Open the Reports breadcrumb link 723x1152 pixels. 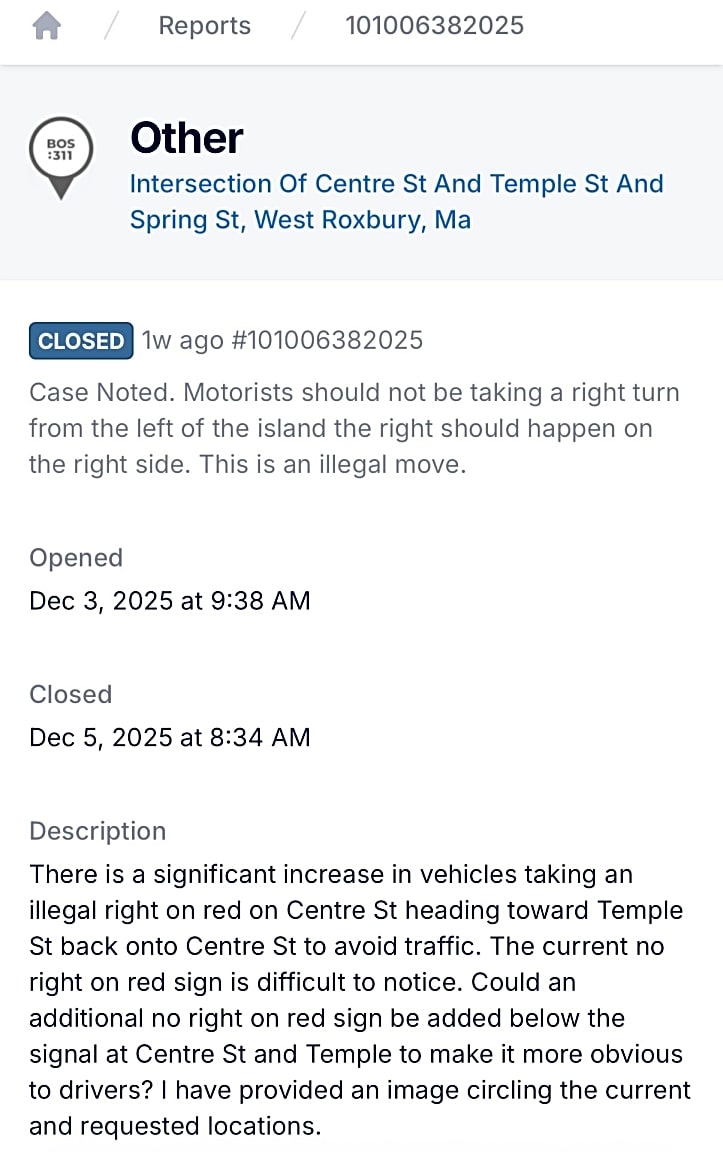point(204,26)
